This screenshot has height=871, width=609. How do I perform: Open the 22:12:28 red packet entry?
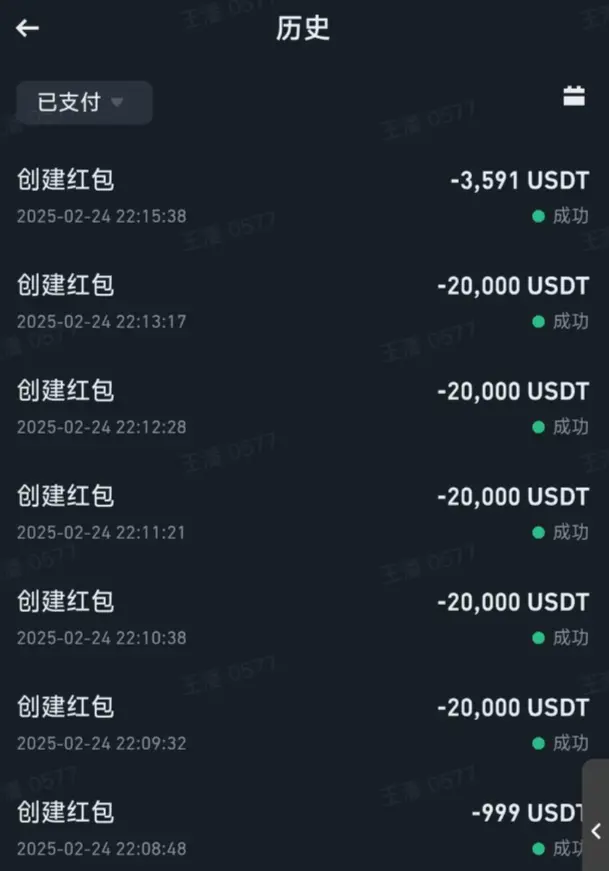pos(302,407)
